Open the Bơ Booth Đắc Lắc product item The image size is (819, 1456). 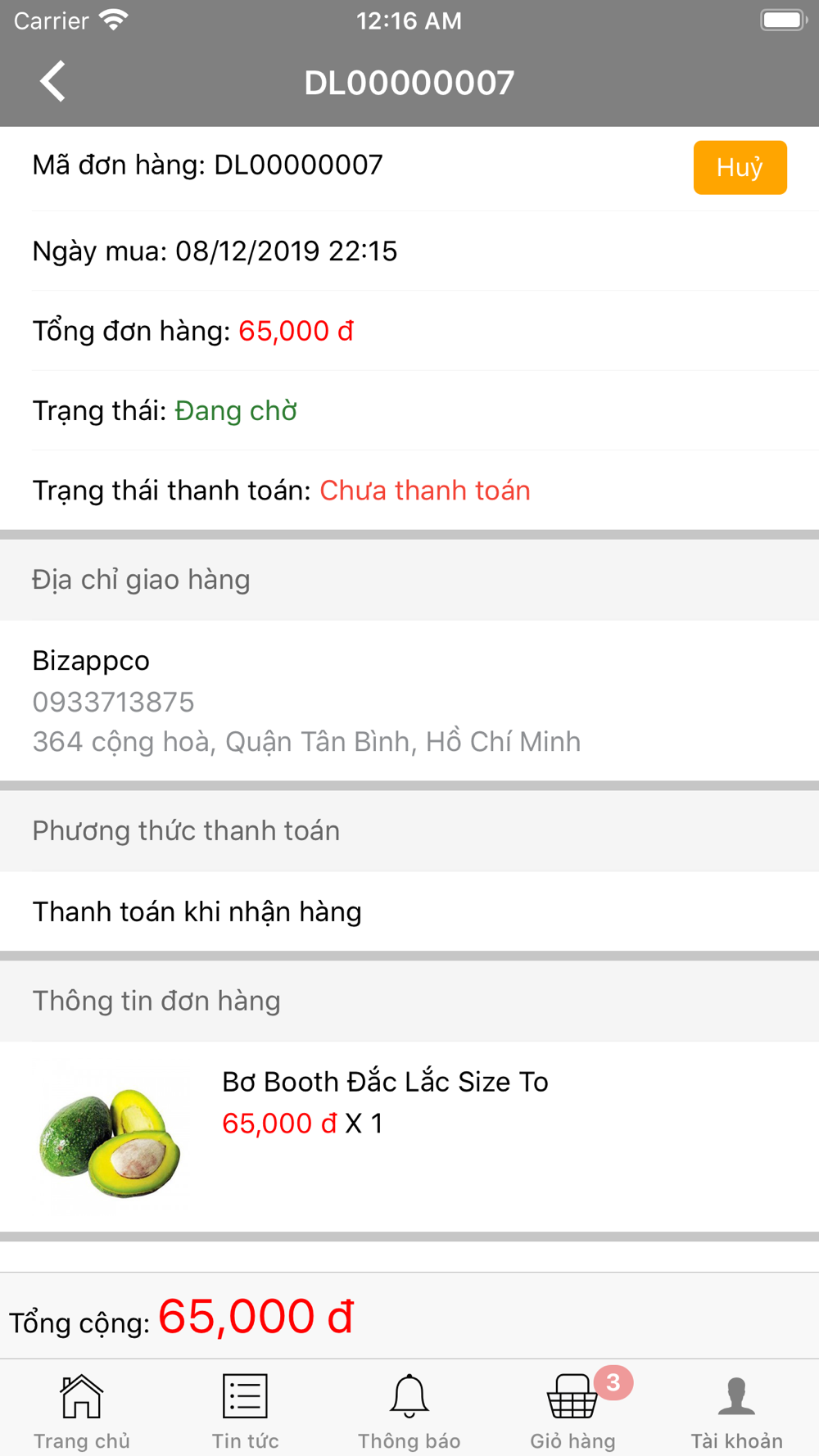(409, 1137)
